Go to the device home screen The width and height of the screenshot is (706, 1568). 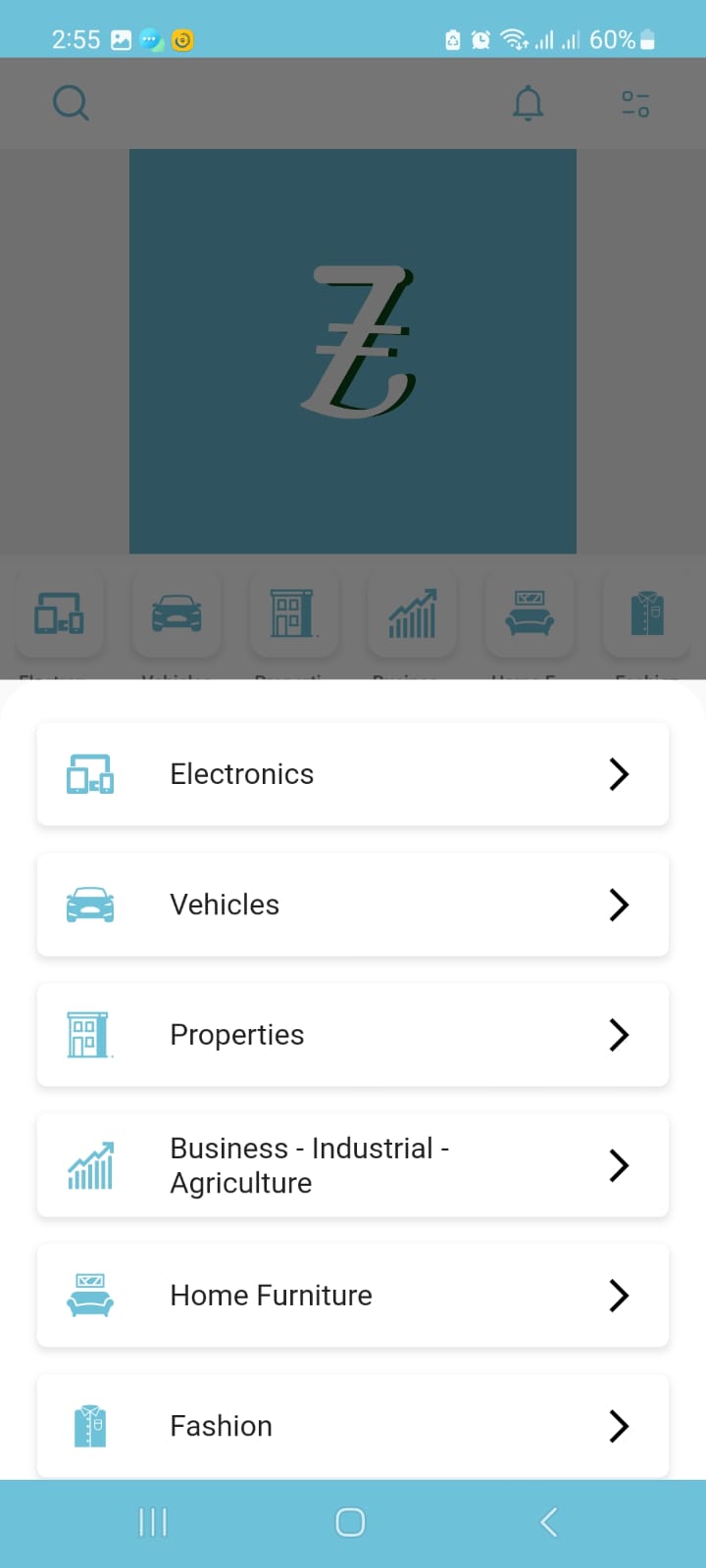350,1522
